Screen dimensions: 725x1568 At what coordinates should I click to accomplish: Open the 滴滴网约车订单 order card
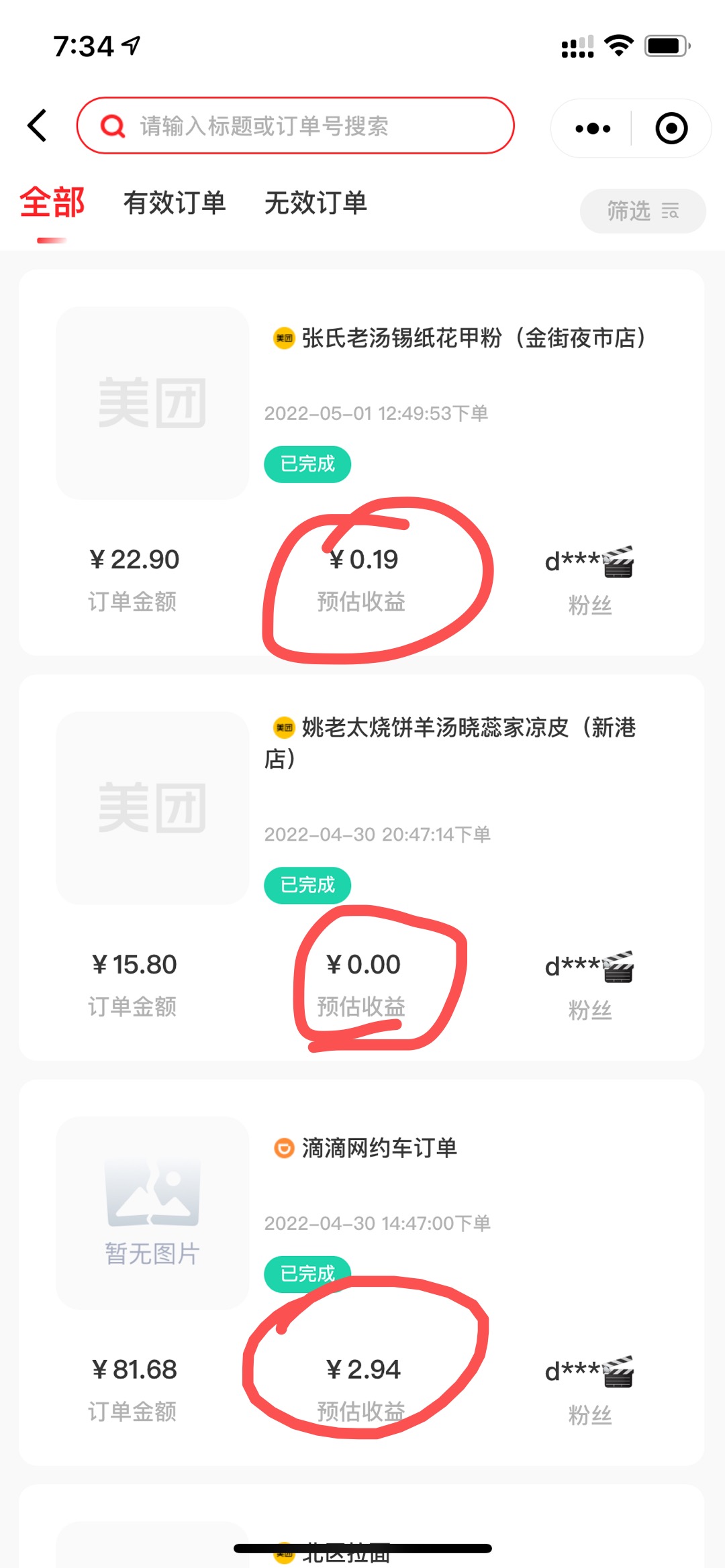coord(361,1273)
